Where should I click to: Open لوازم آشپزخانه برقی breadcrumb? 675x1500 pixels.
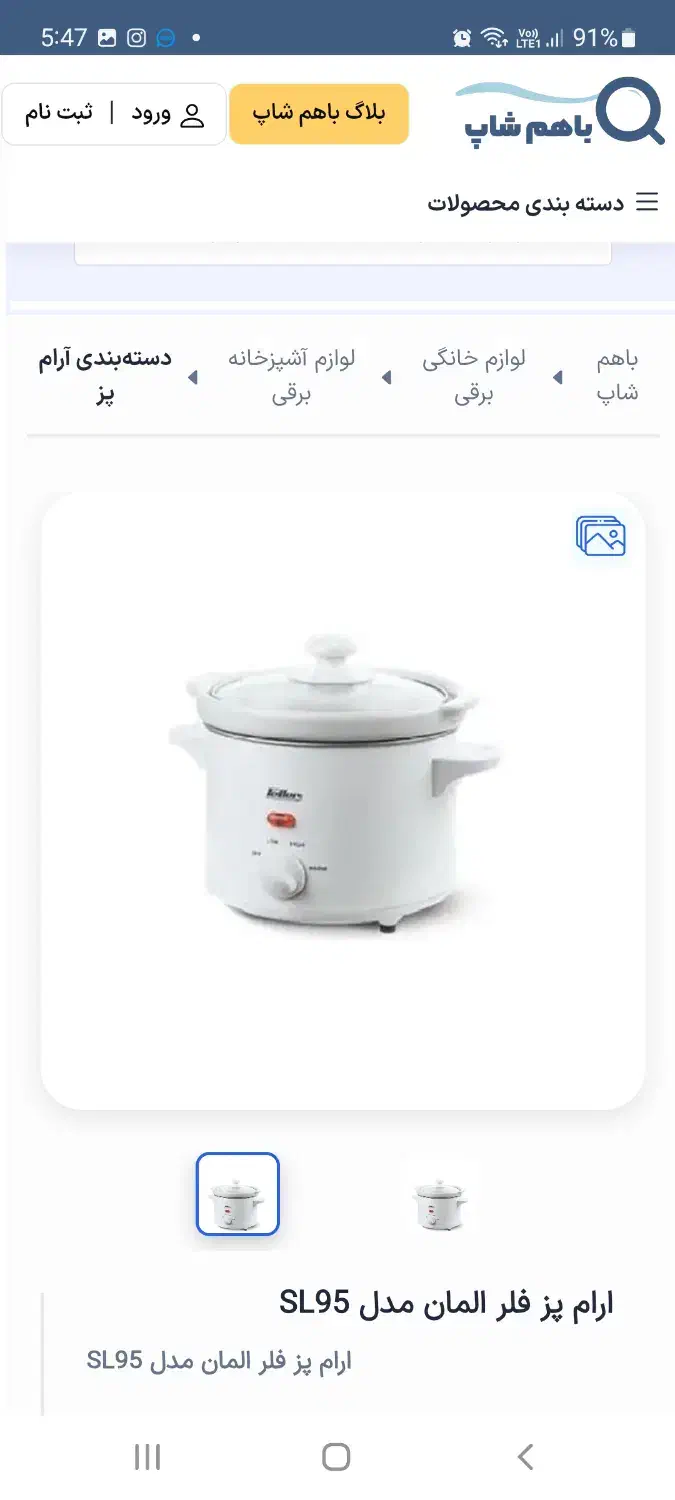292,376
